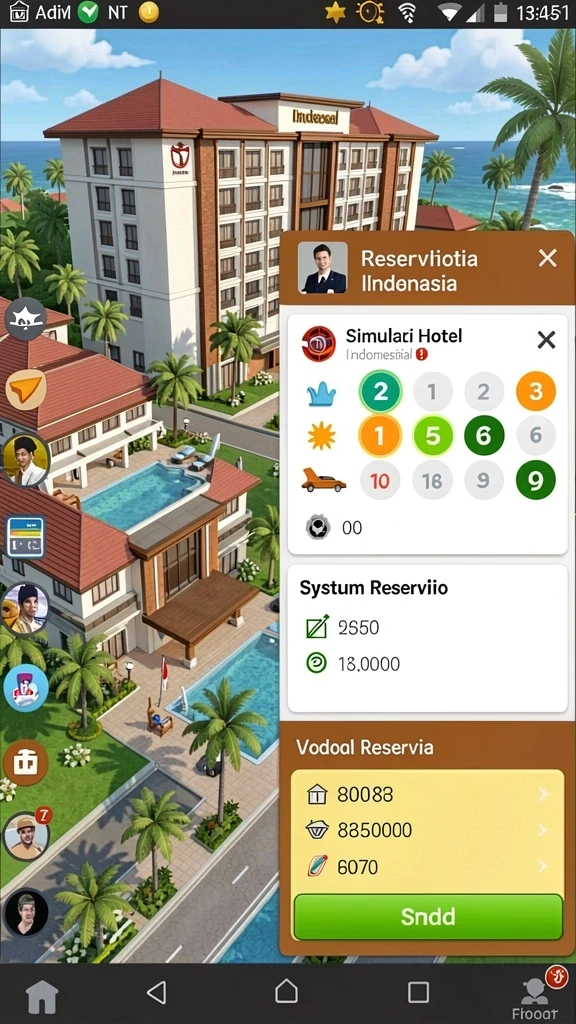Select the red number 10 circle
This screenshot has width=576, height=1024.
click(x=379, y=481)
